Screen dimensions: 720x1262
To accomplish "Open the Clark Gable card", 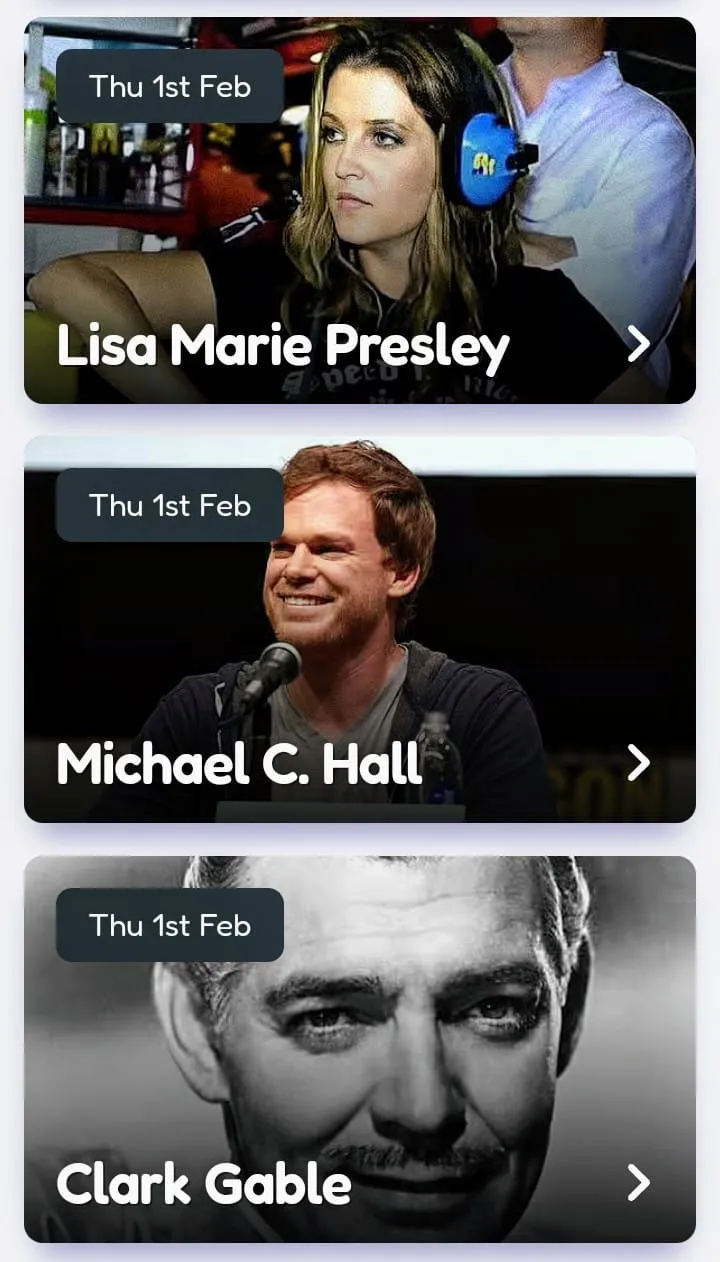I will pyautogui.click(x=360, y=1049).
